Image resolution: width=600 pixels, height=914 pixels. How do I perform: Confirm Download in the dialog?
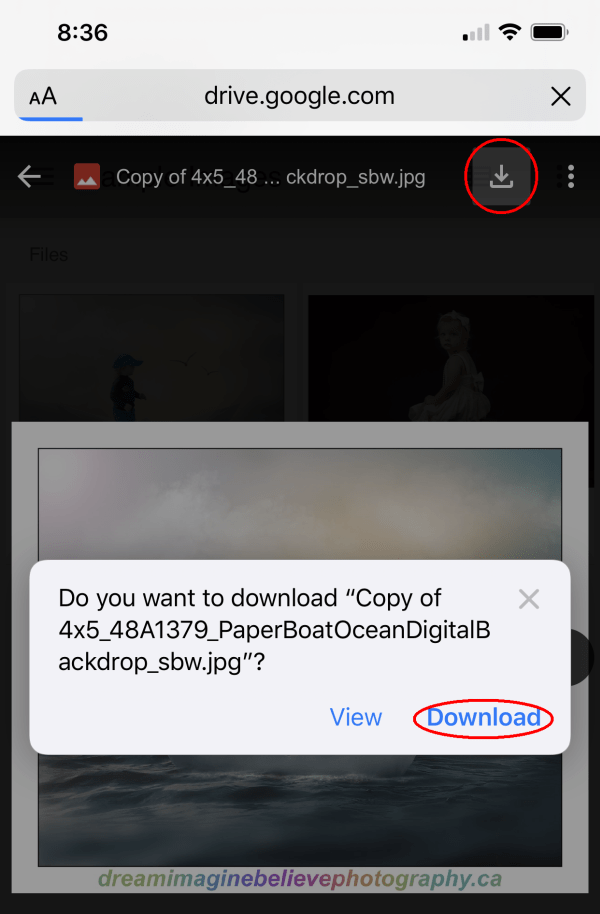(x=483, y=717)
